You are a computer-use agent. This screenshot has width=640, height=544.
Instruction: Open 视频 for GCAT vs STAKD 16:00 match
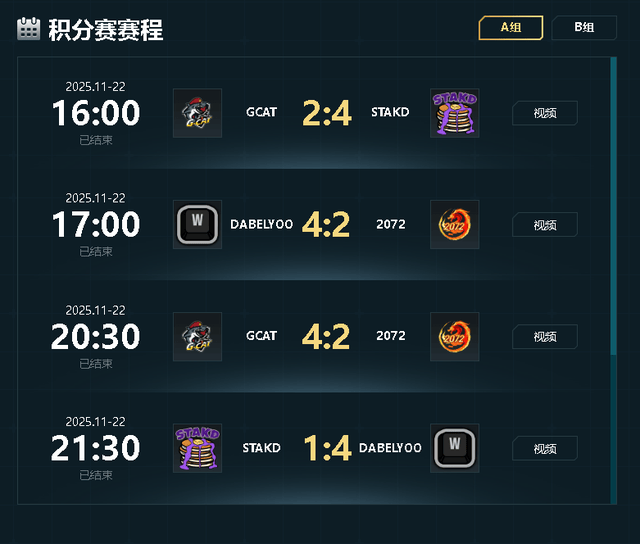click(545, 113)
